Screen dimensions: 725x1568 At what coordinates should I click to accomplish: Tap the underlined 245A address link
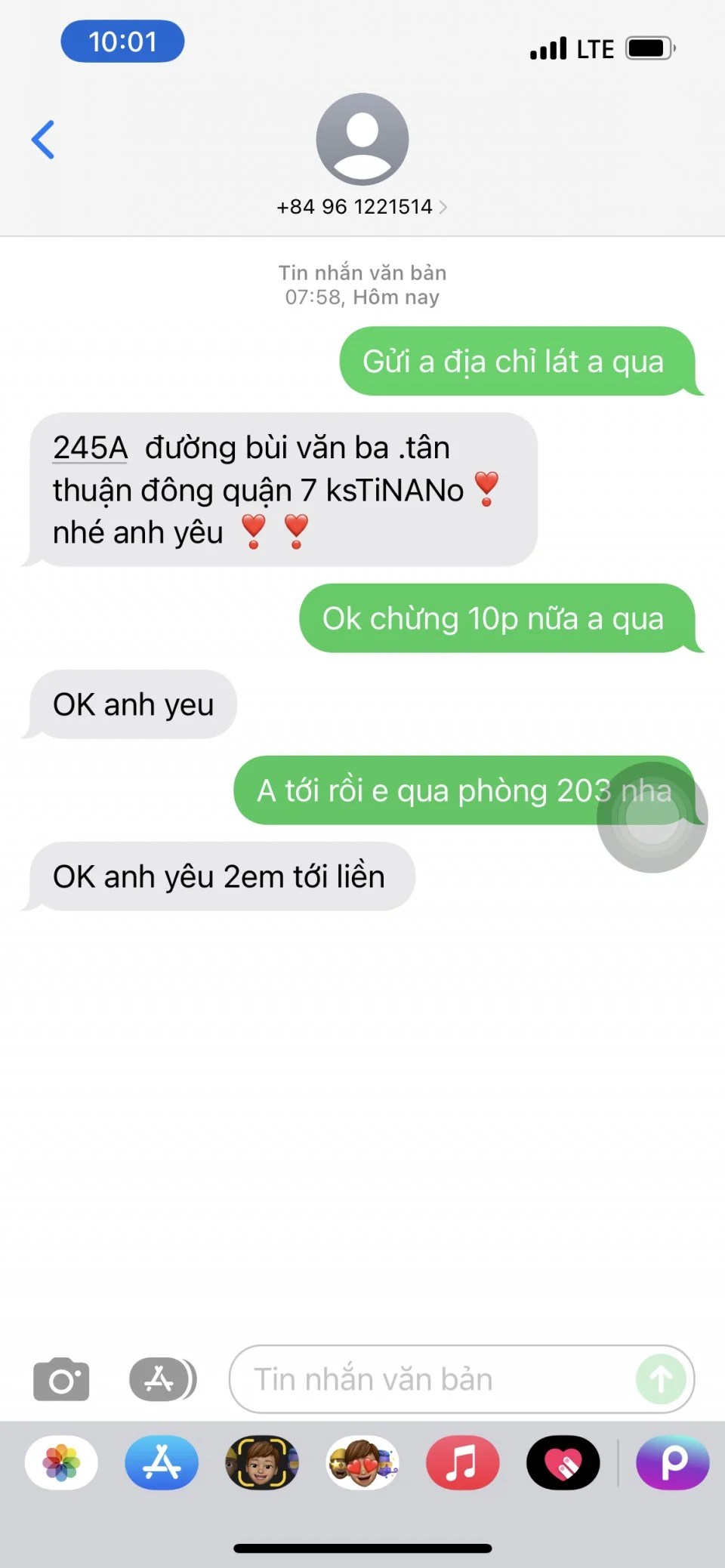point(90,448)
